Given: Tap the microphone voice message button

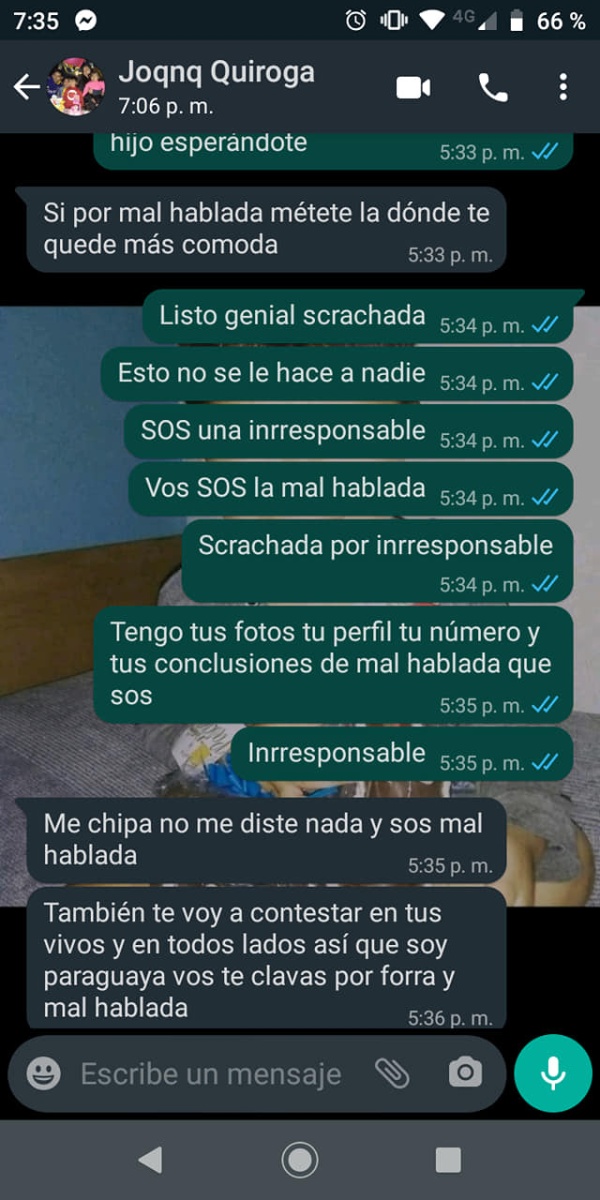Looking at the screenshot, I should tap(553, 1074).
